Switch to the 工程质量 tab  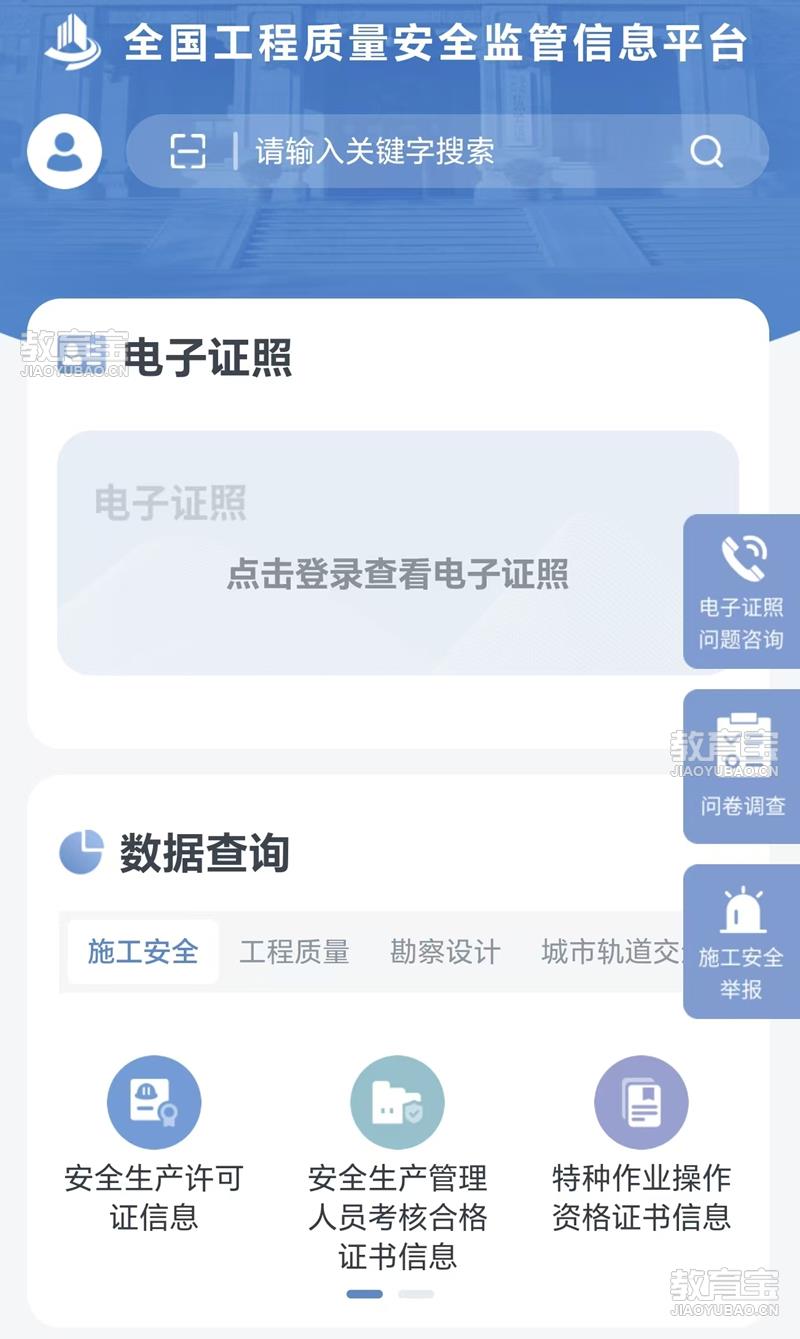[294, 952]
